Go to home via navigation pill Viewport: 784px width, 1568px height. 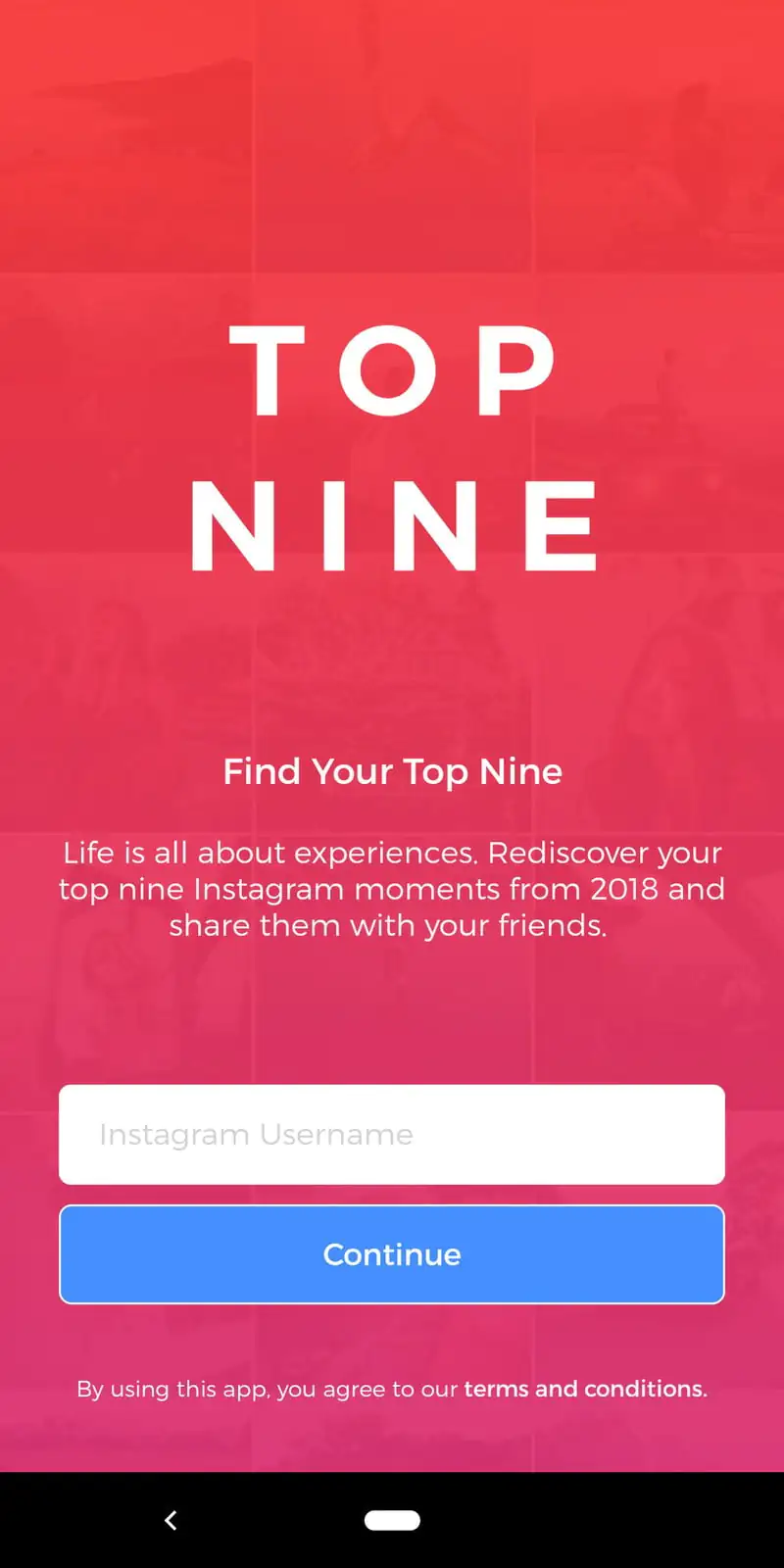pos(392,1520)
